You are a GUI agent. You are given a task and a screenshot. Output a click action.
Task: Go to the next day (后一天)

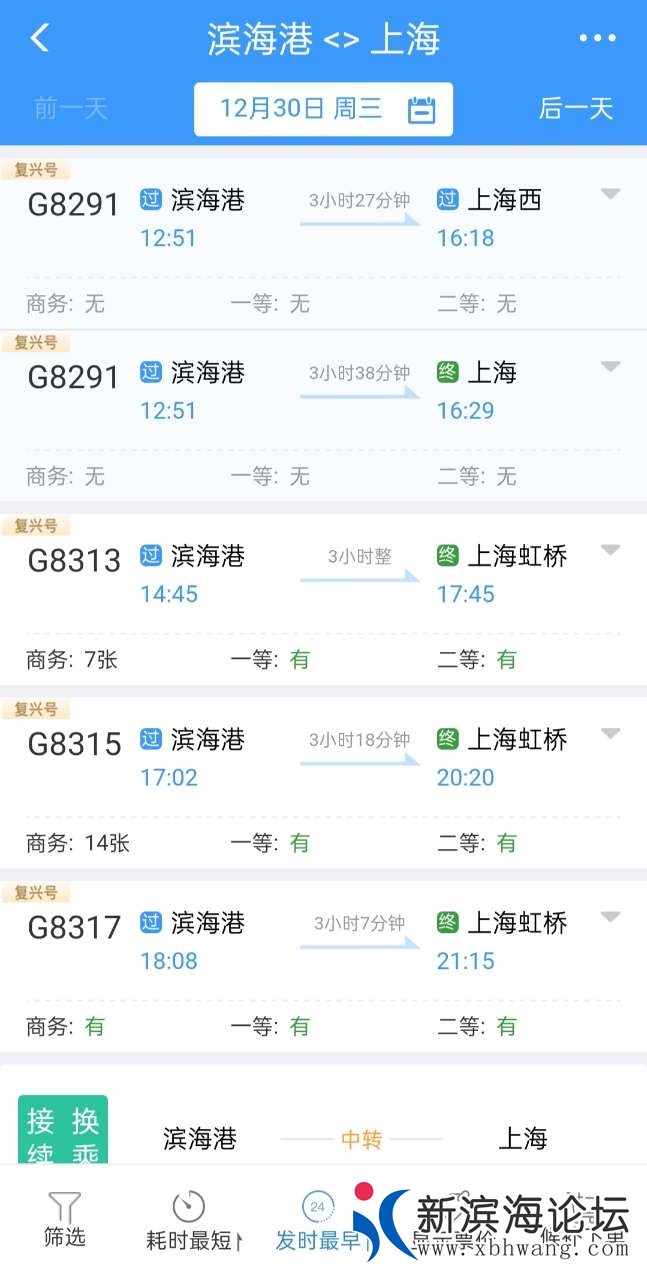coord(576,108)
